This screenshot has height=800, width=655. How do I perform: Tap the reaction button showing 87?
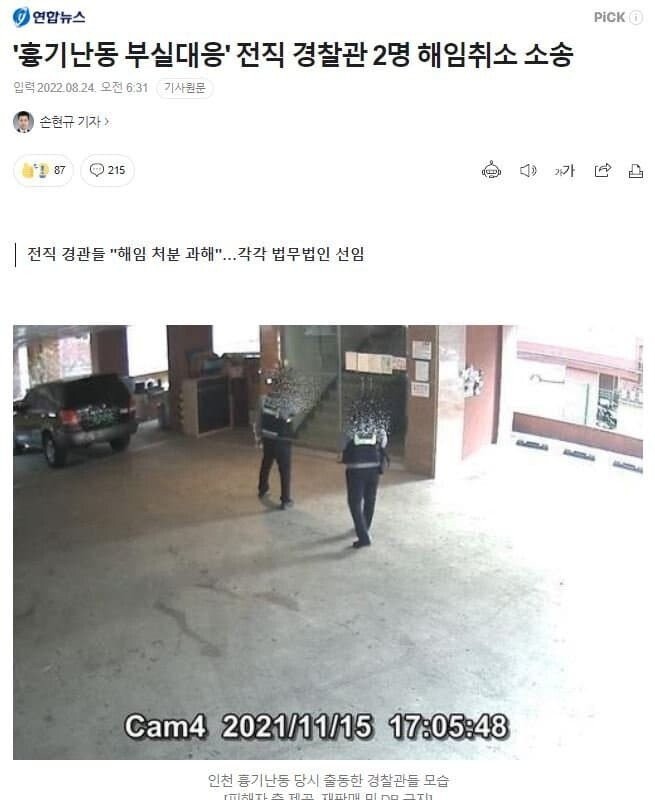click(x=44, y=170)
